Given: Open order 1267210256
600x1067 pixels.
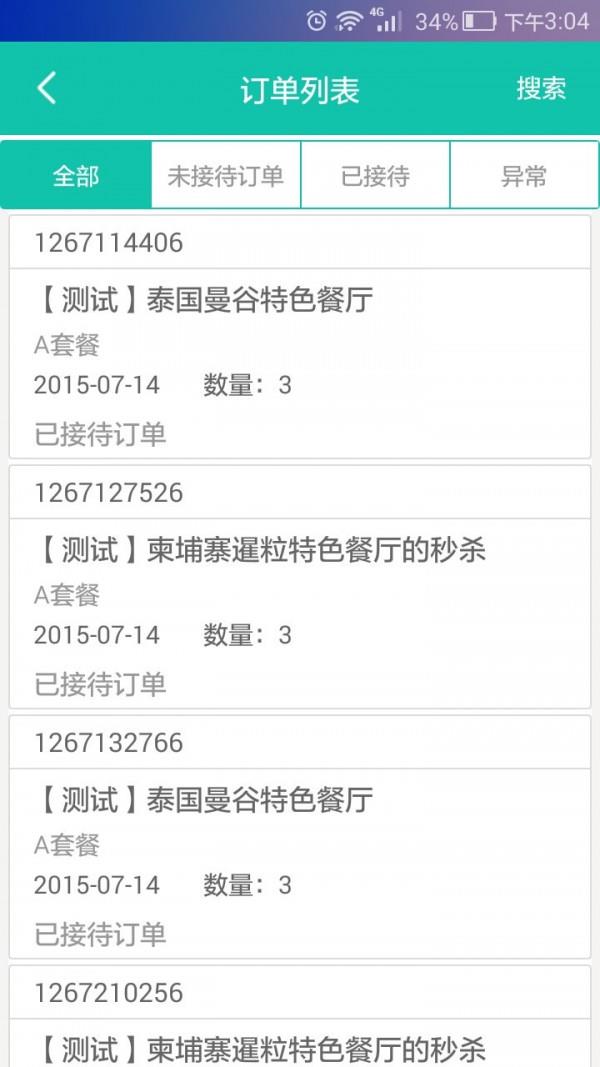Looking at the screenshot, I should 299,1016.
